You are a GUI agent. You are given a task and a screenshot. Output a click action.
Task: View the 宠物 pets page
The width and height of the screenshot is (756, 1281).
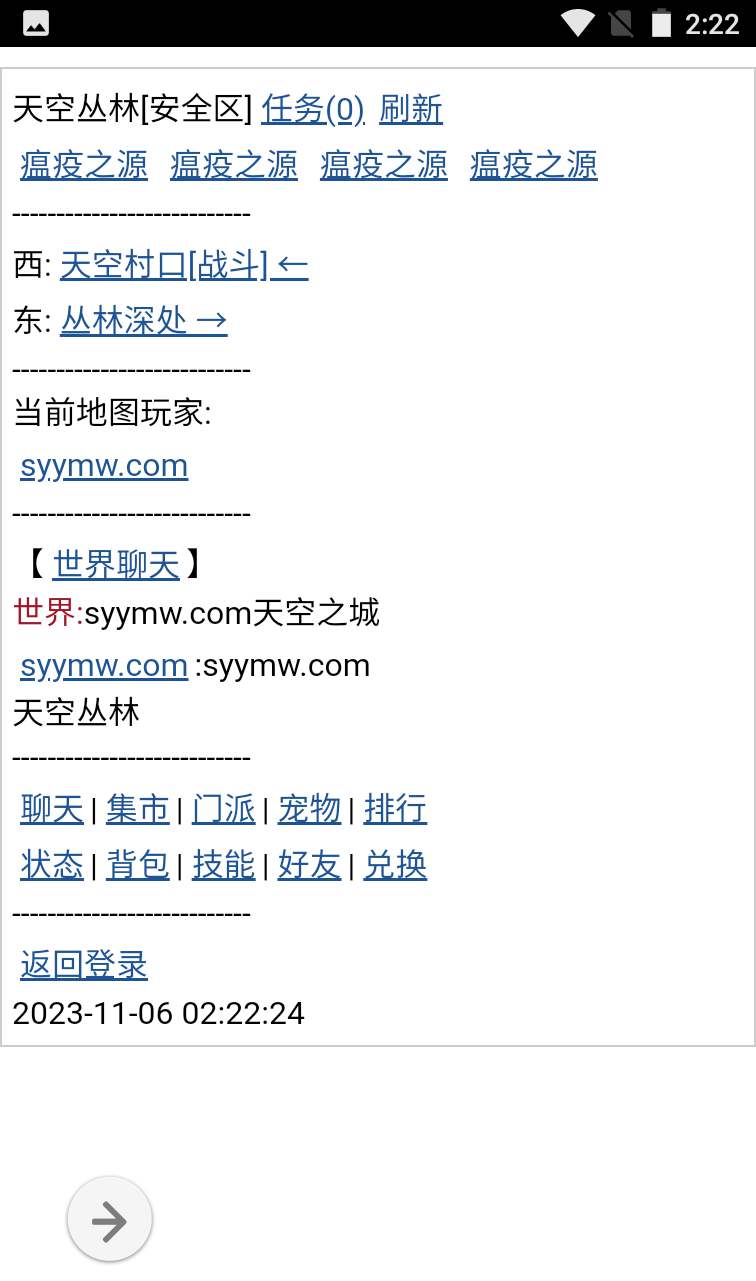click(x=310, y=809)
